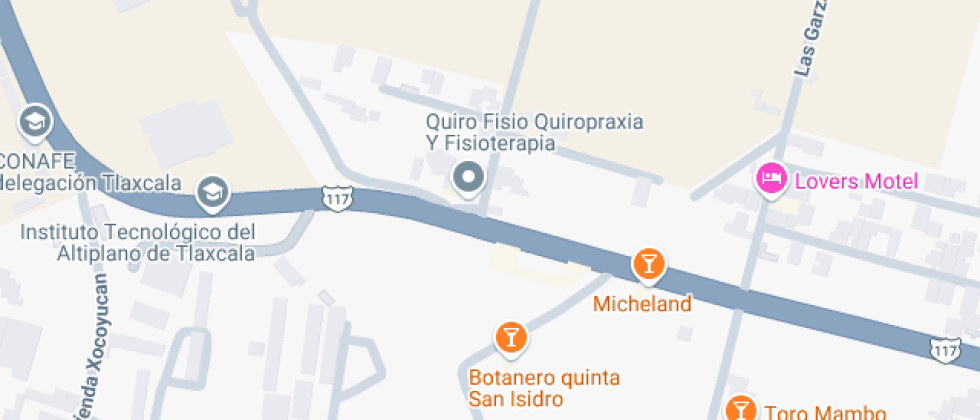Open the Lovers Motel map pin
980x420 pixels.
click(770, 180)
